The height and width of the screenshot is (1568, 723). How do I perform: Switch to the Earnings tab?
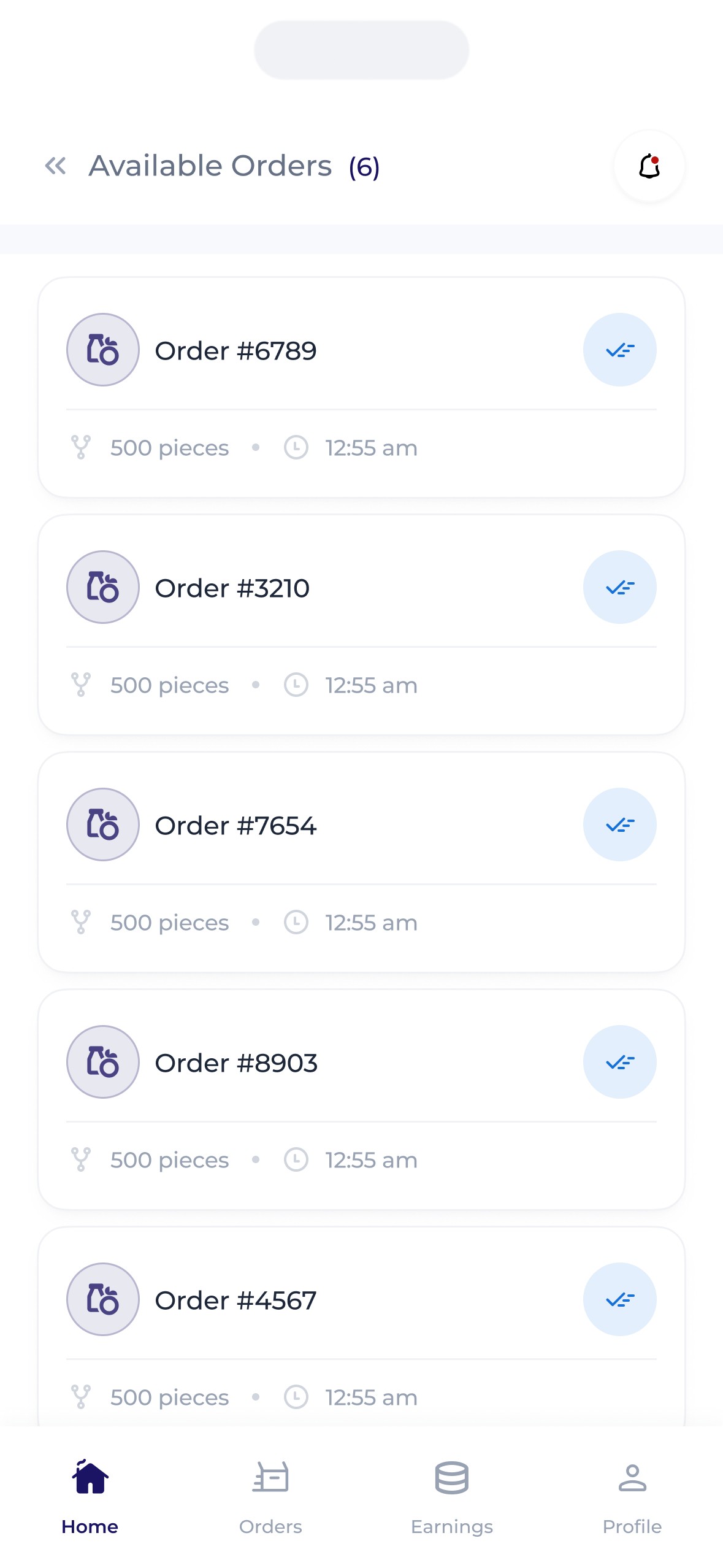[x=452, y=1497]
